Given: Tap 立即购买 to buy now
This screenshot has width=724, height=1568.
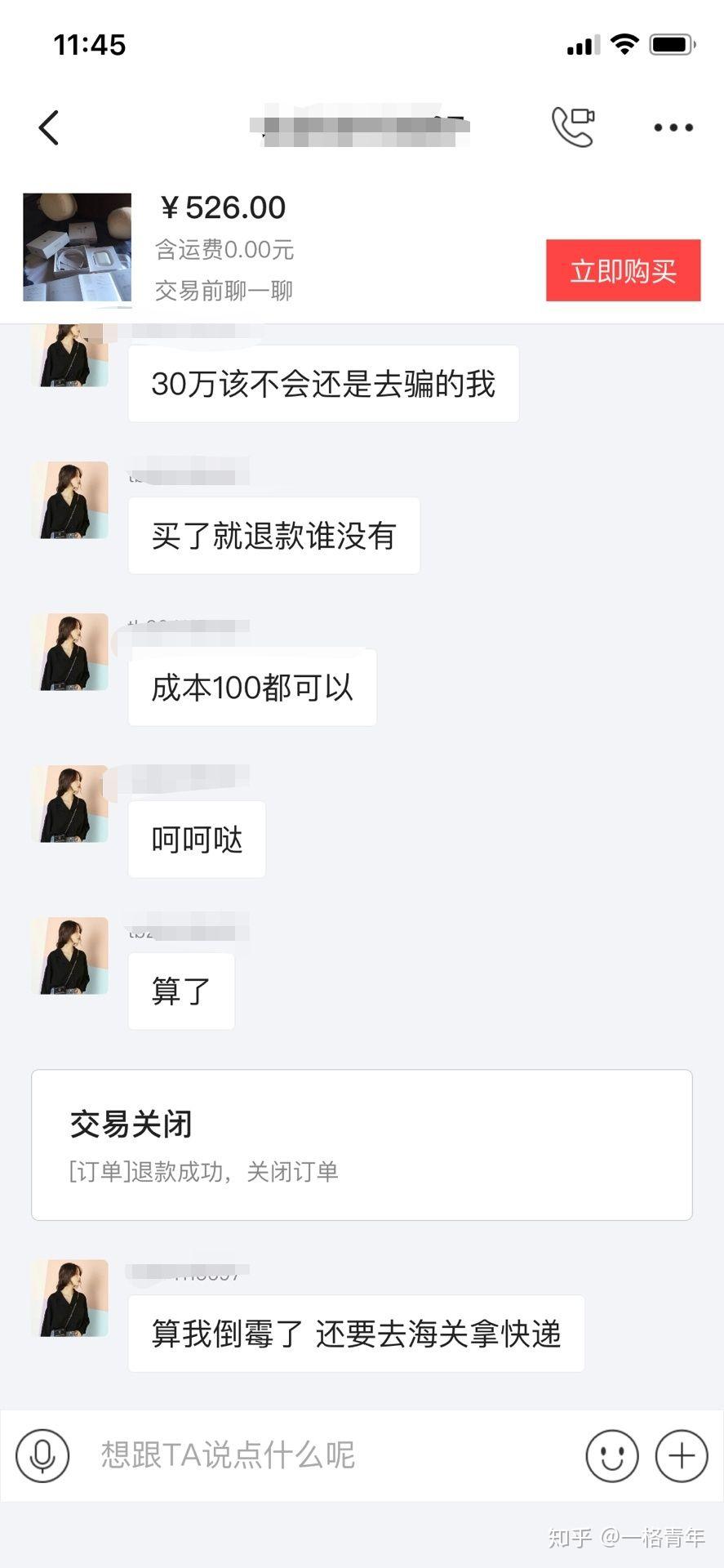Looking at the screenshot, I should point(623,270).
